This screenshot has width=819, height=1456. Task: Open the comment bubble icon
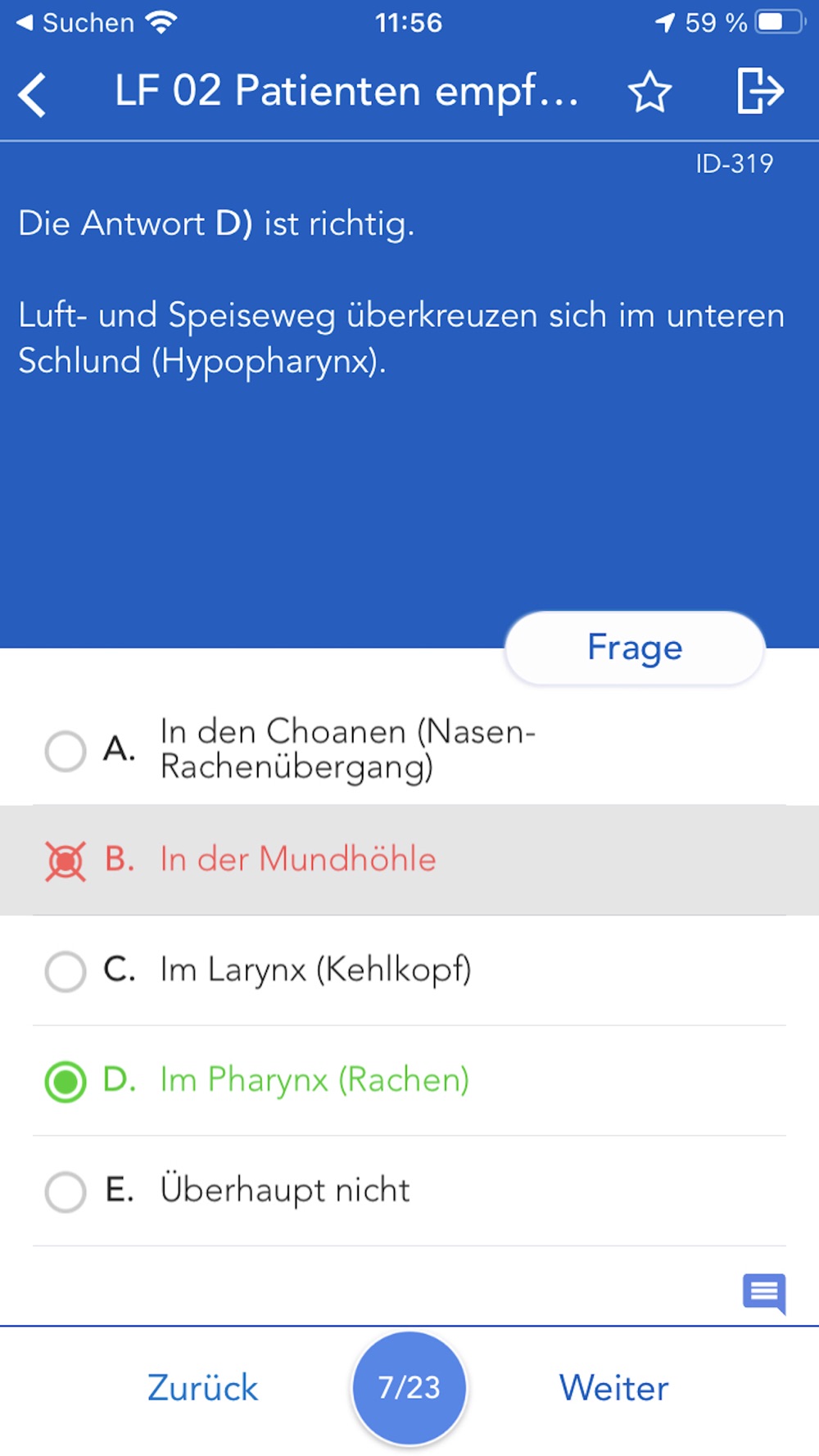coord(764,1294)
